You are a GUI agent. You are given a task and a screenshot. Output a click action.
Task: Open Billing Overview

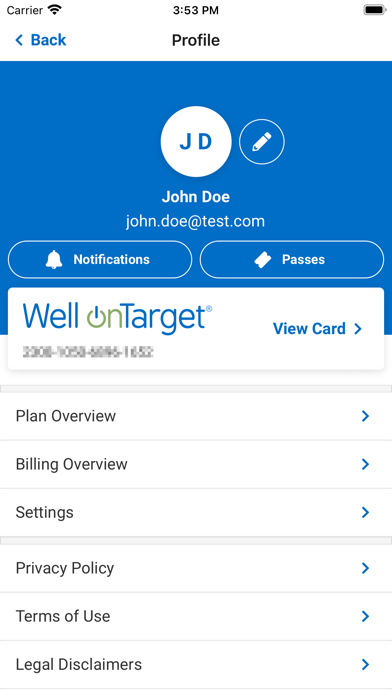click(196, 464)
